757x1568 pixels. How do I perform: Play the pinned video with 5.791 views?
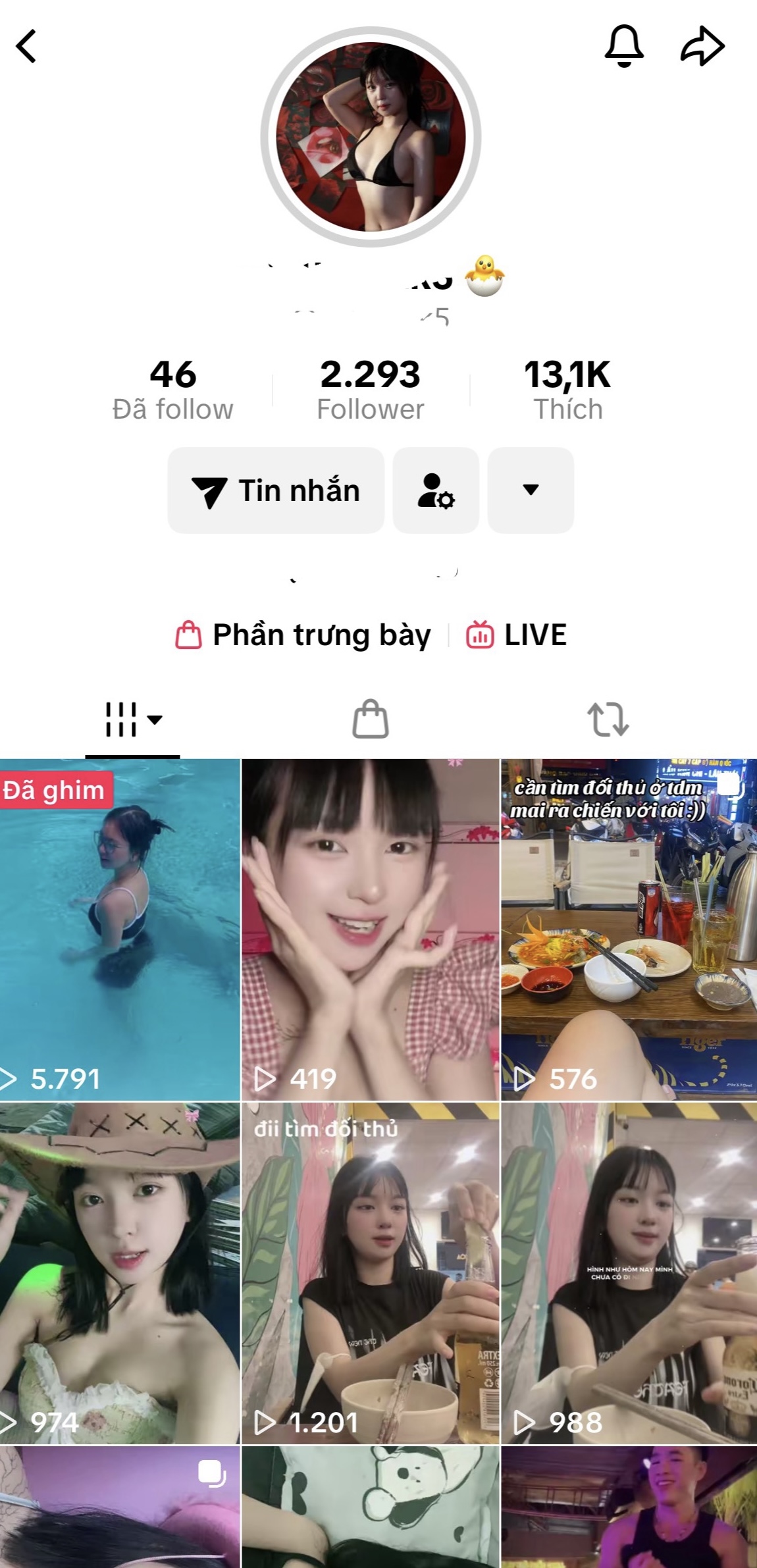[x=120, y=929]
